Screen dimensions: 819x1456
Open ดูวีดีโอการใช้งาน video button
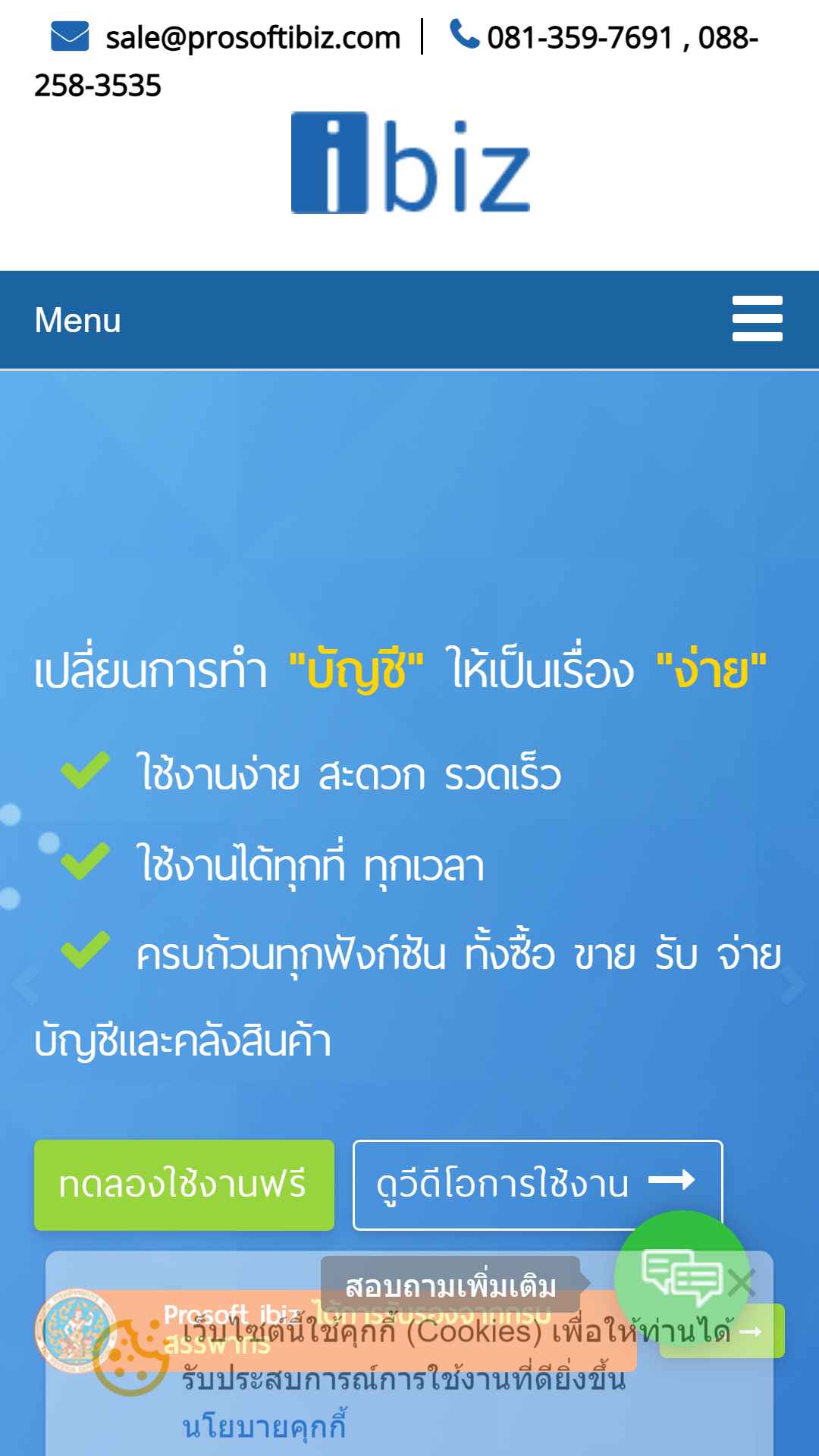coord(538,1185)
